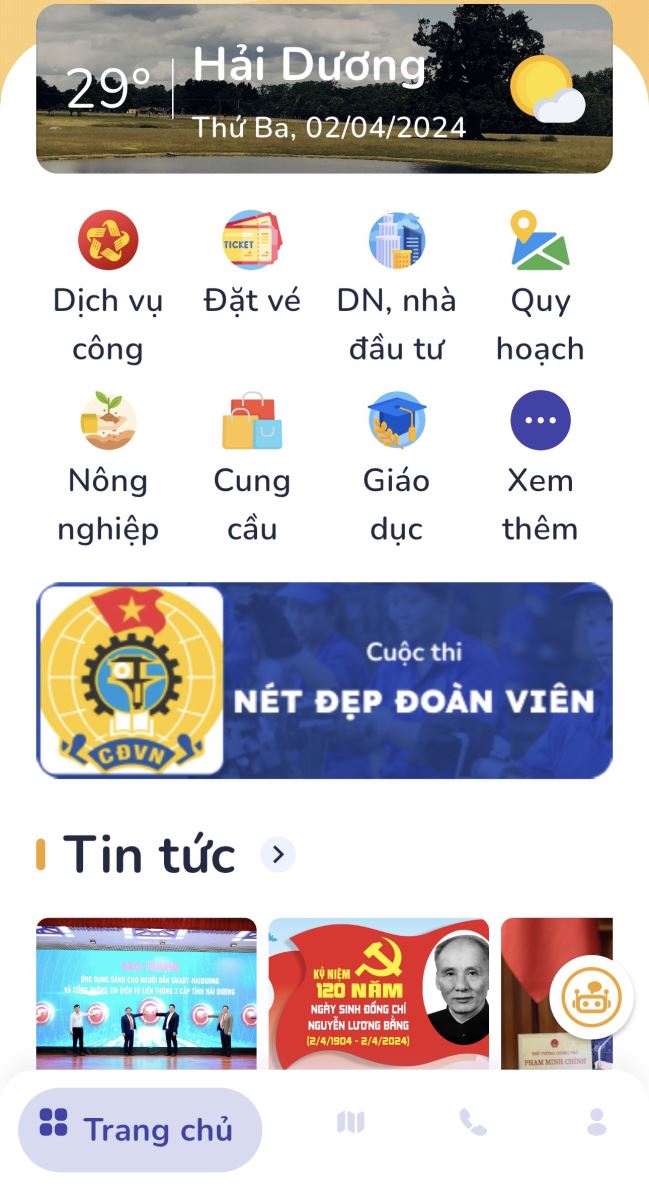
Task: Expand Tin tức news with the chevron
Action: [278, 855]
